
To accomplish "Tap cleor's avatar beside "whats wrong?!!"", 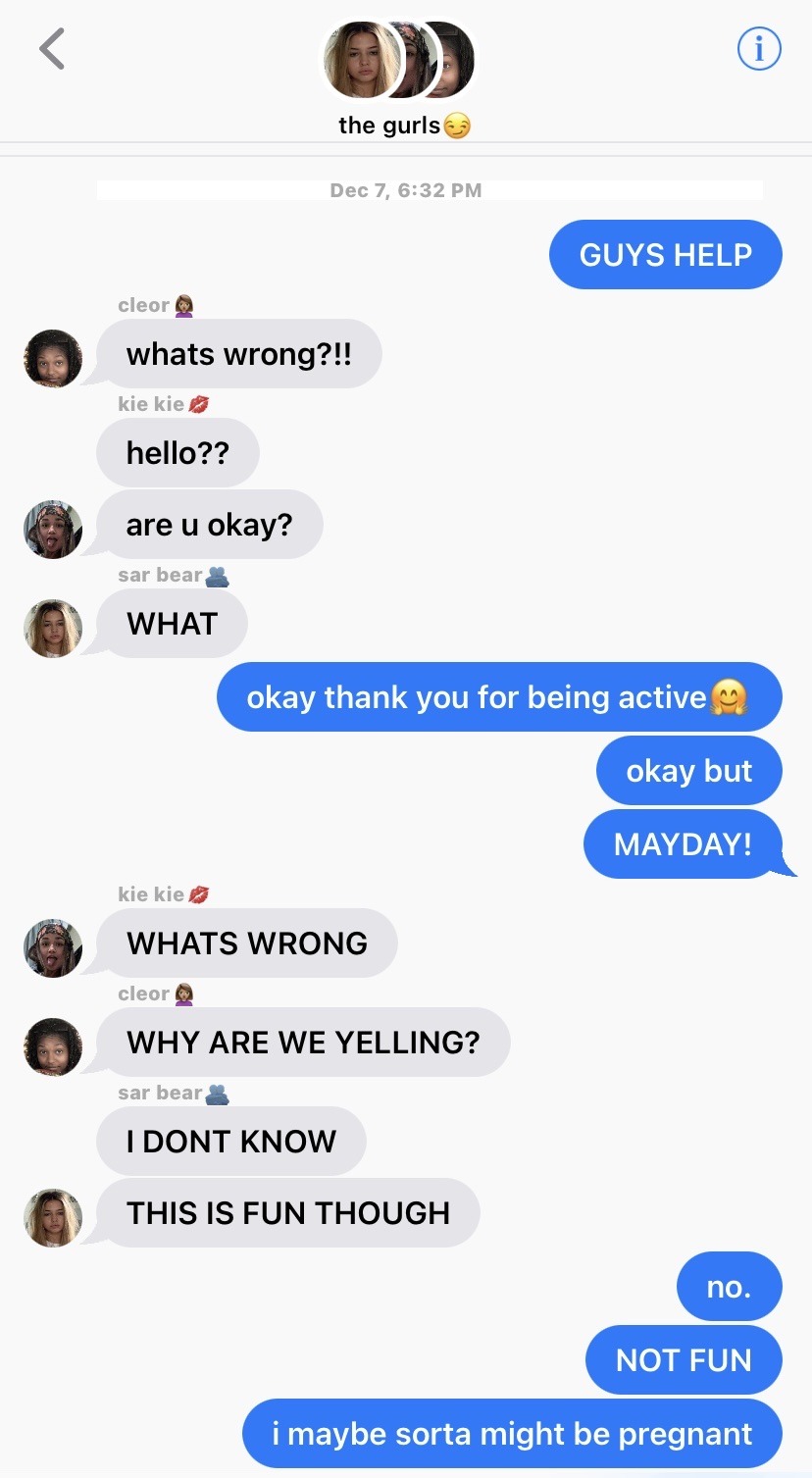I will point(53,358).
